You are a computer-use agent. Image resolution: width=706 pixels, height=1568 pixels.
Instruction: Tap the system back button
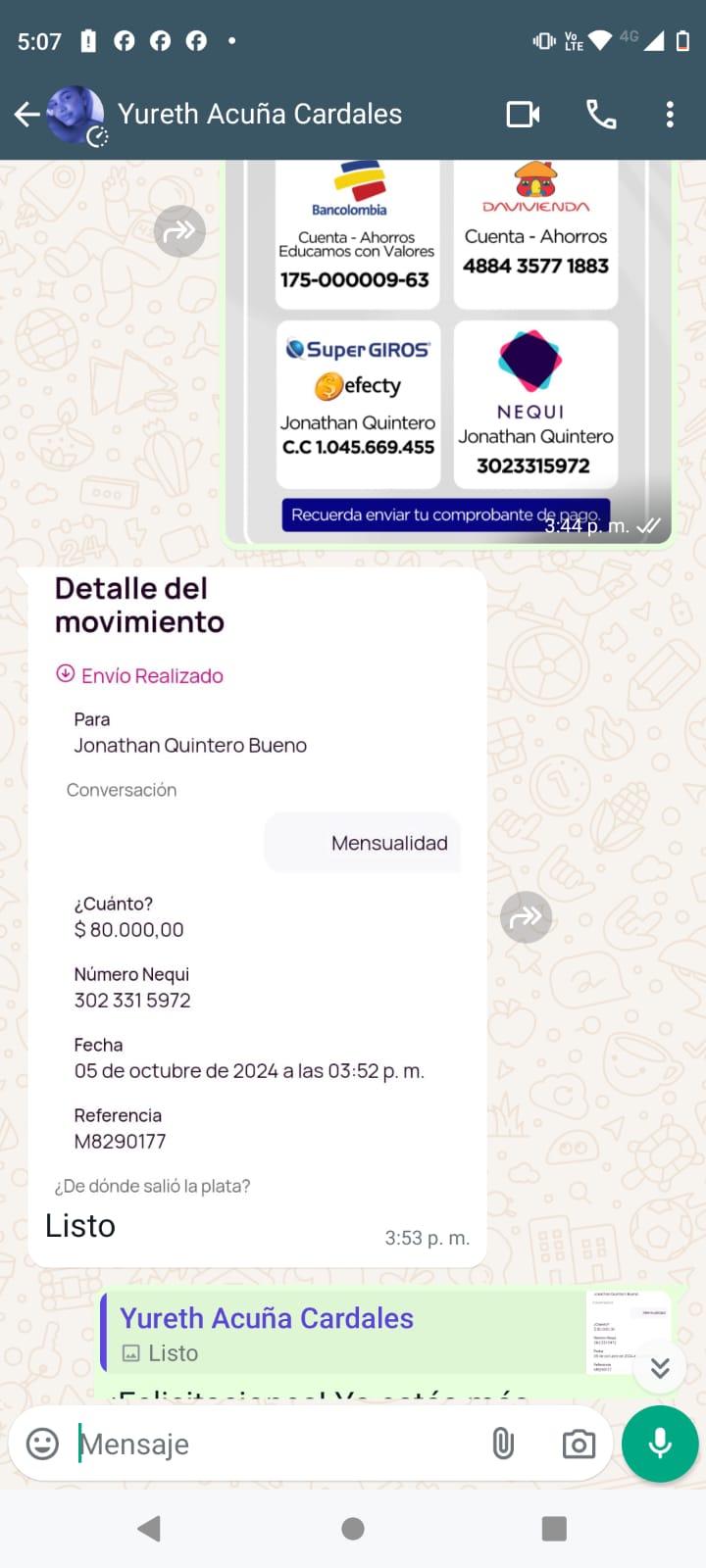point(149,1528)
